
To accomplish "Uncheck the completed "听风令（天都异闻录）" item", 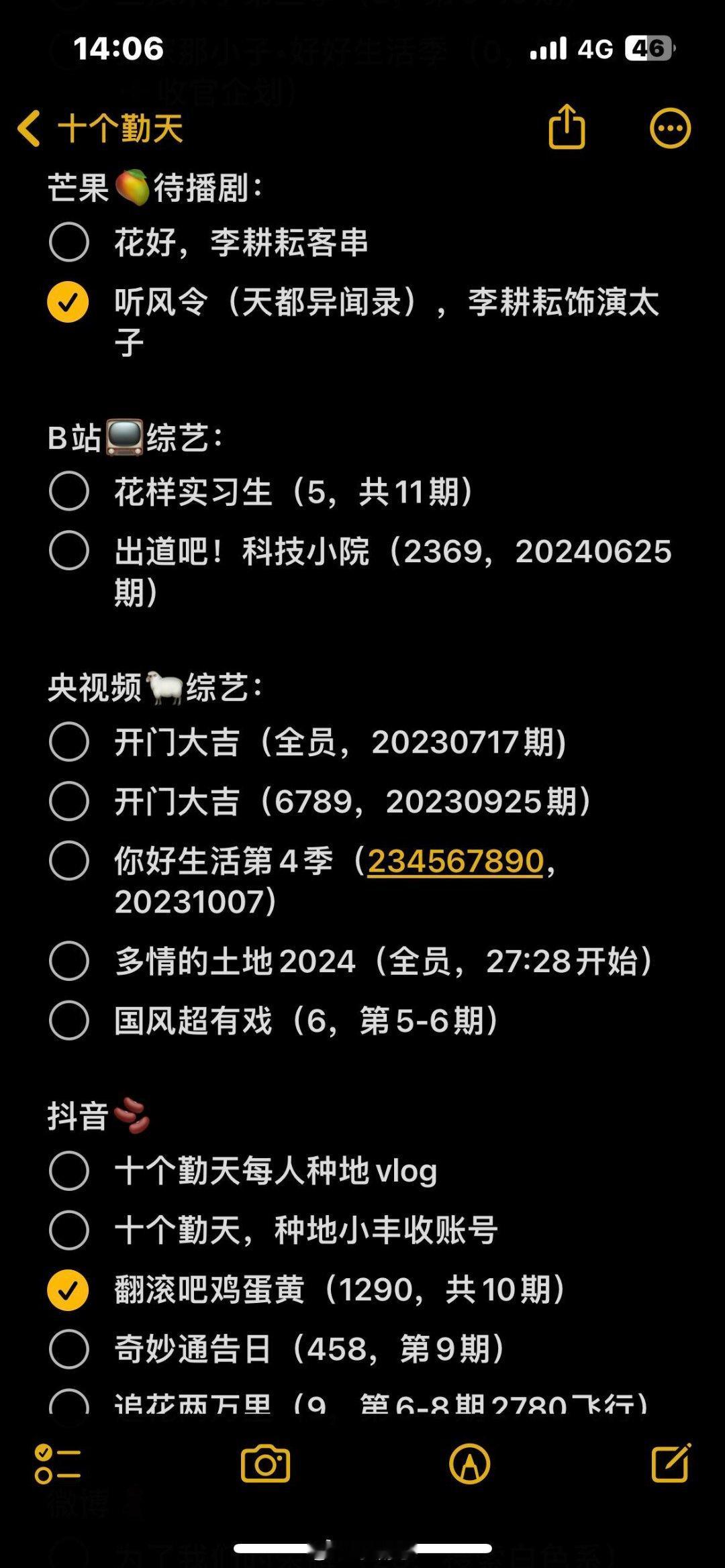I will pos(68,304).
